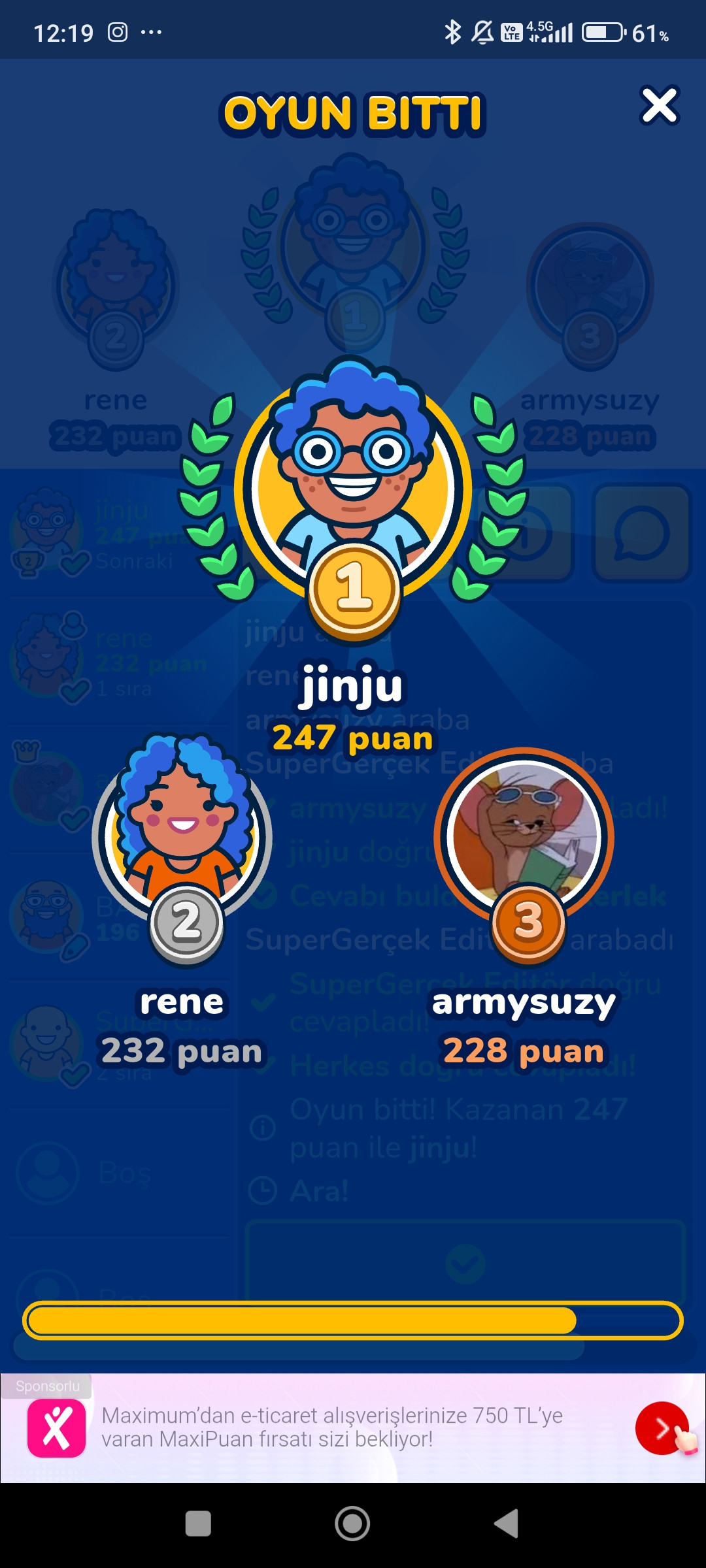Go to the home screen

coord(352,1524)
